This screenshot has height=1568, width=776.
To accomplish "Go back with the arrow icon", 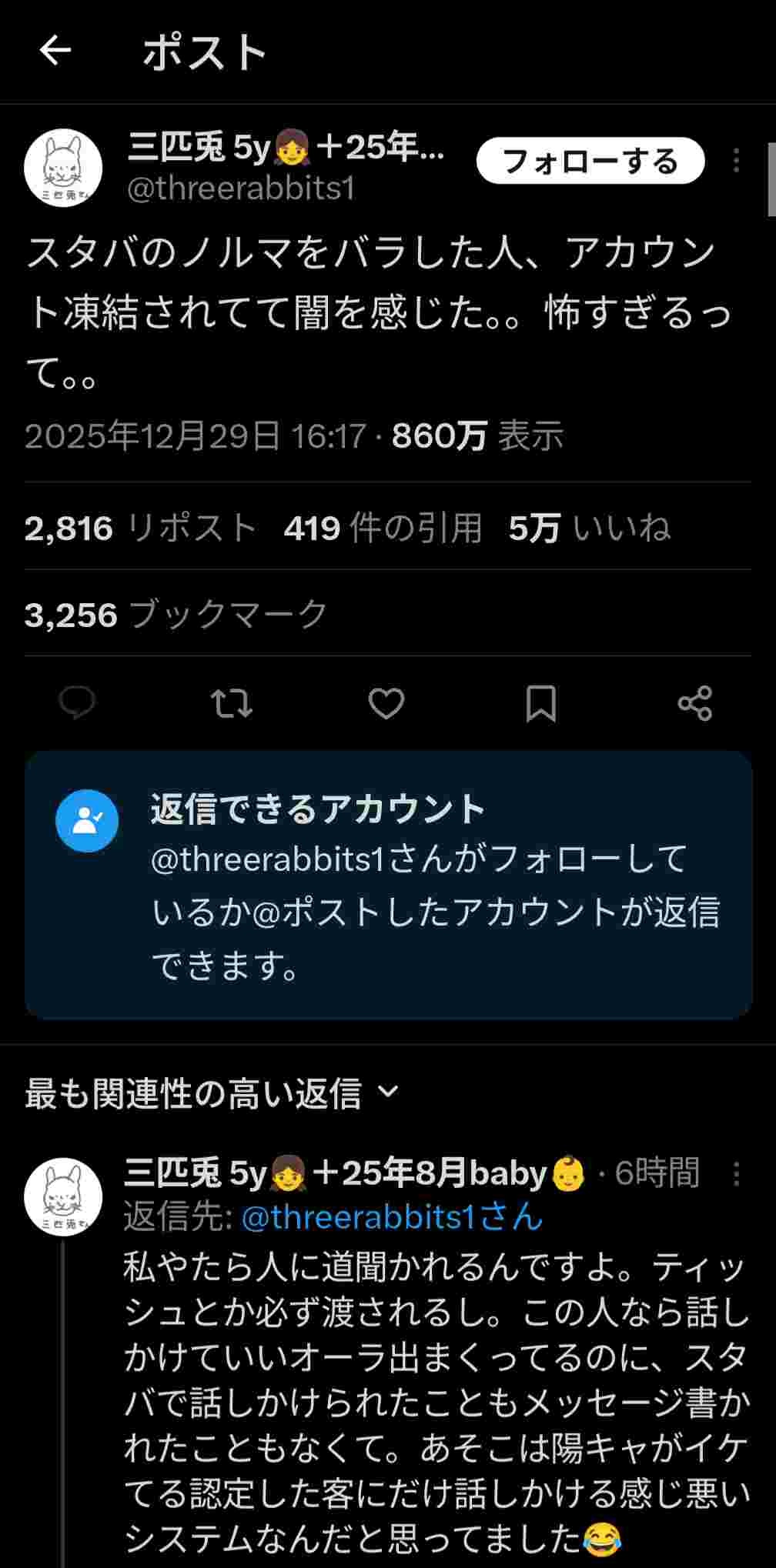I will 55,51.
